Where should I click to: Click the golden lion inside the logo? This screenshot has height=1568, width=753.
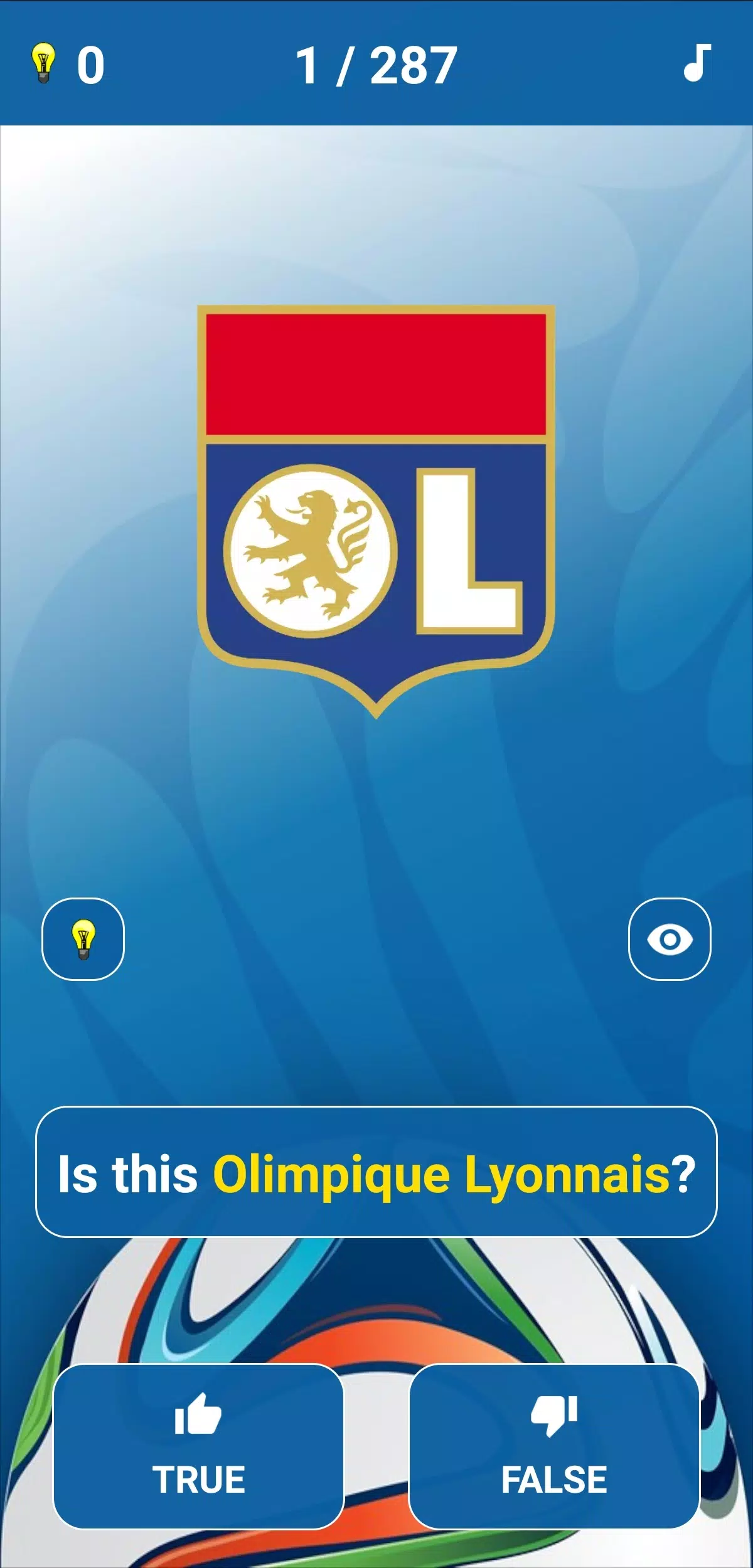click(x=307, y=552)
